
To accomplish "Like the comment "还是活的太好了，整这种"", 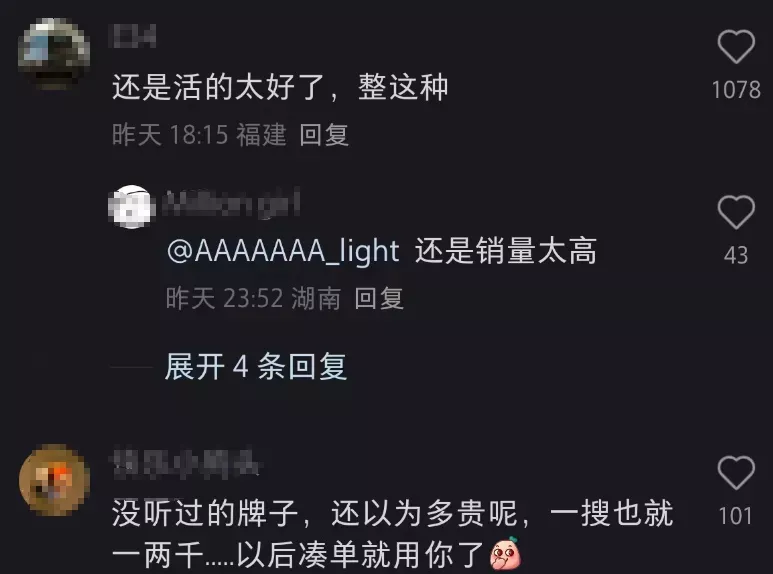I will pyautogui.click(x=736, y=47).
